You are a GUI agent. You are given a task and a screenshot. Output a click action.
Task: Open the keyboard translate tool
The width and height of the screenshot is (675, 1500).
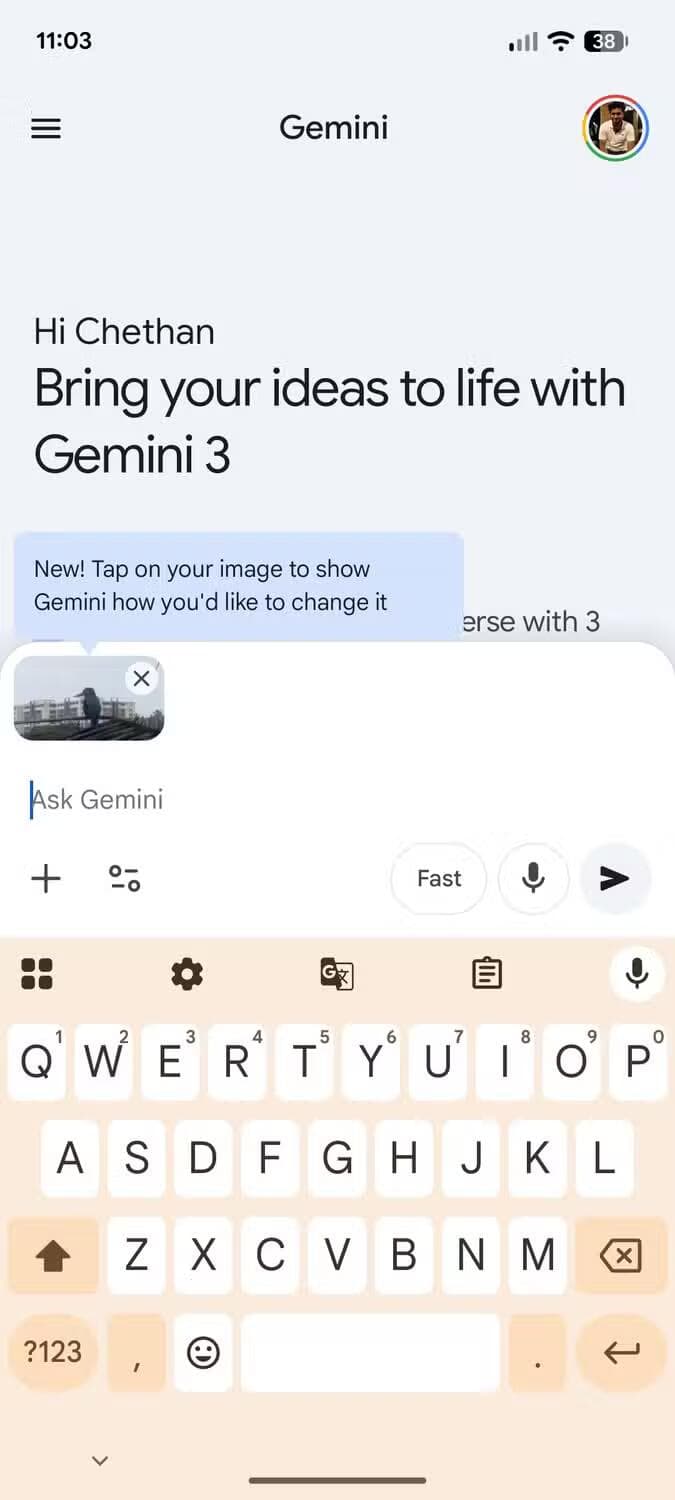(337, 973)
